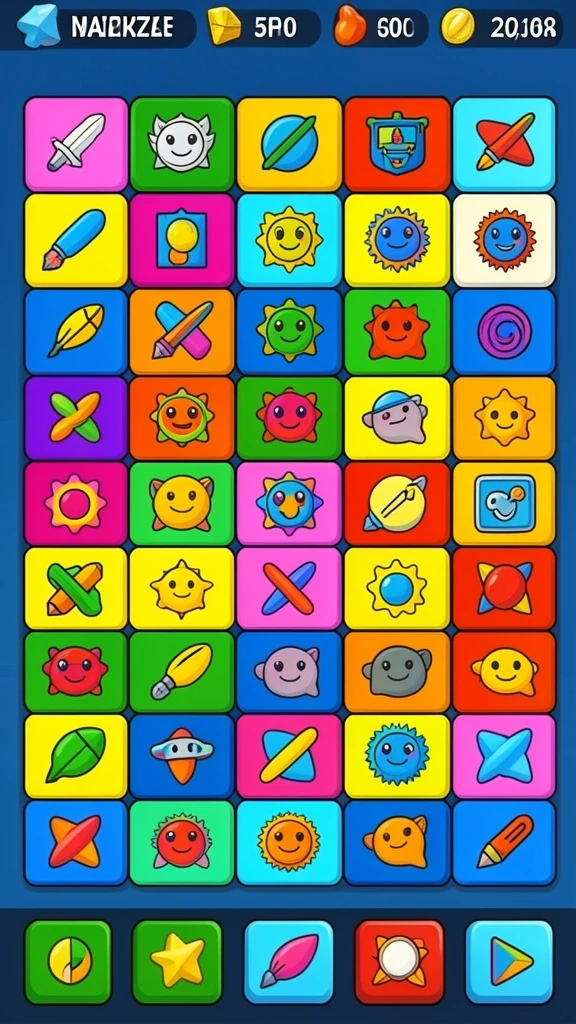Select the blue X star tile on pink
576x1024 pixels.
click(x=504, y=756)
